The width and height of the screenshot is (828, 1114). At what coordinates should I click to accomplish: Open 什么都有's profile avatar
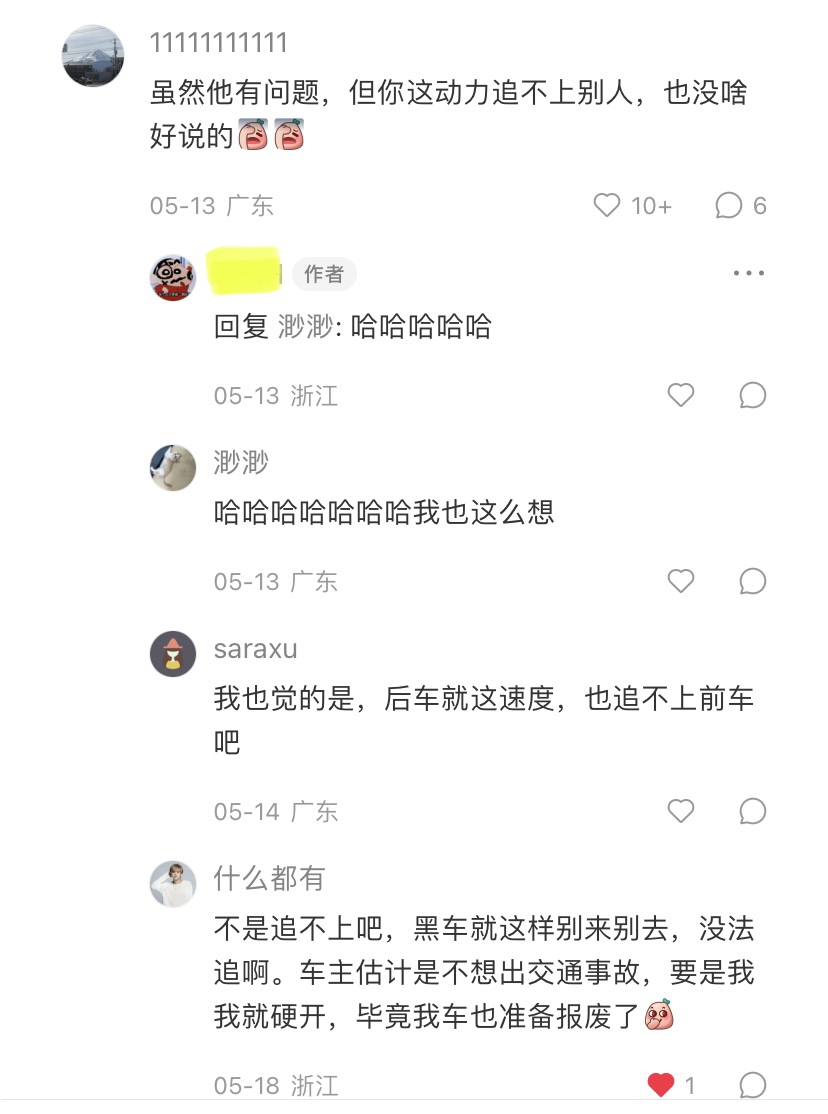pos(173,883)
